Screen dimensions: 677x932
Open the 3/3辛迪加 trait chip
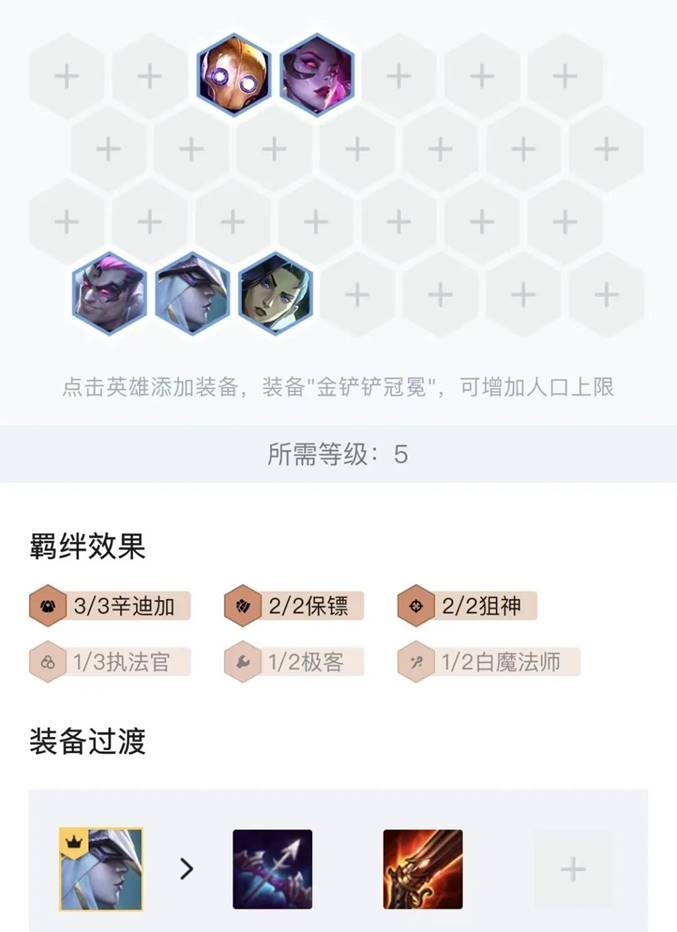tap(110, 606)
